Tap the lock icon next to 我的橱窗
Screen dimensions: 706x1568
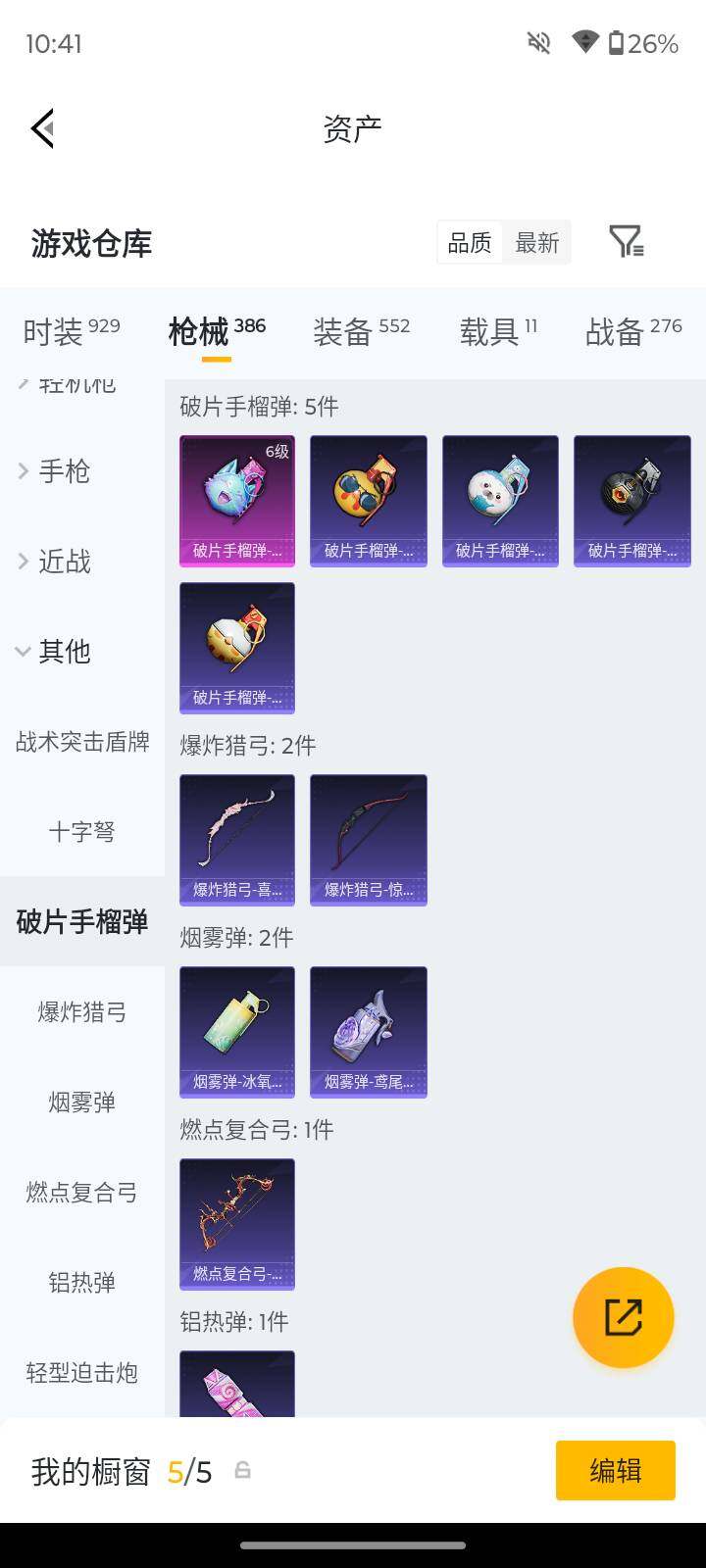tap(242, 1470)
